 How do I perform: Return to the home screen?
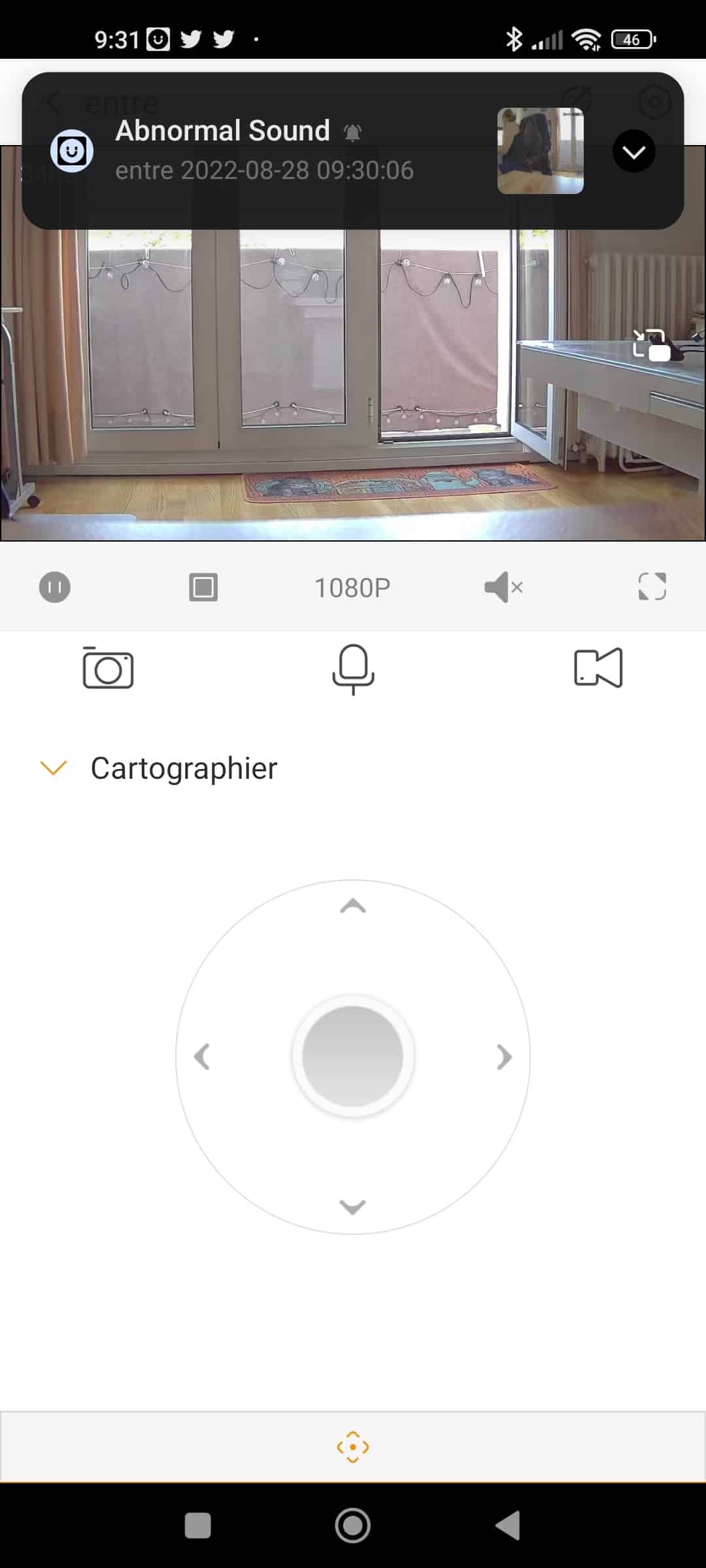click(353, 1526)
